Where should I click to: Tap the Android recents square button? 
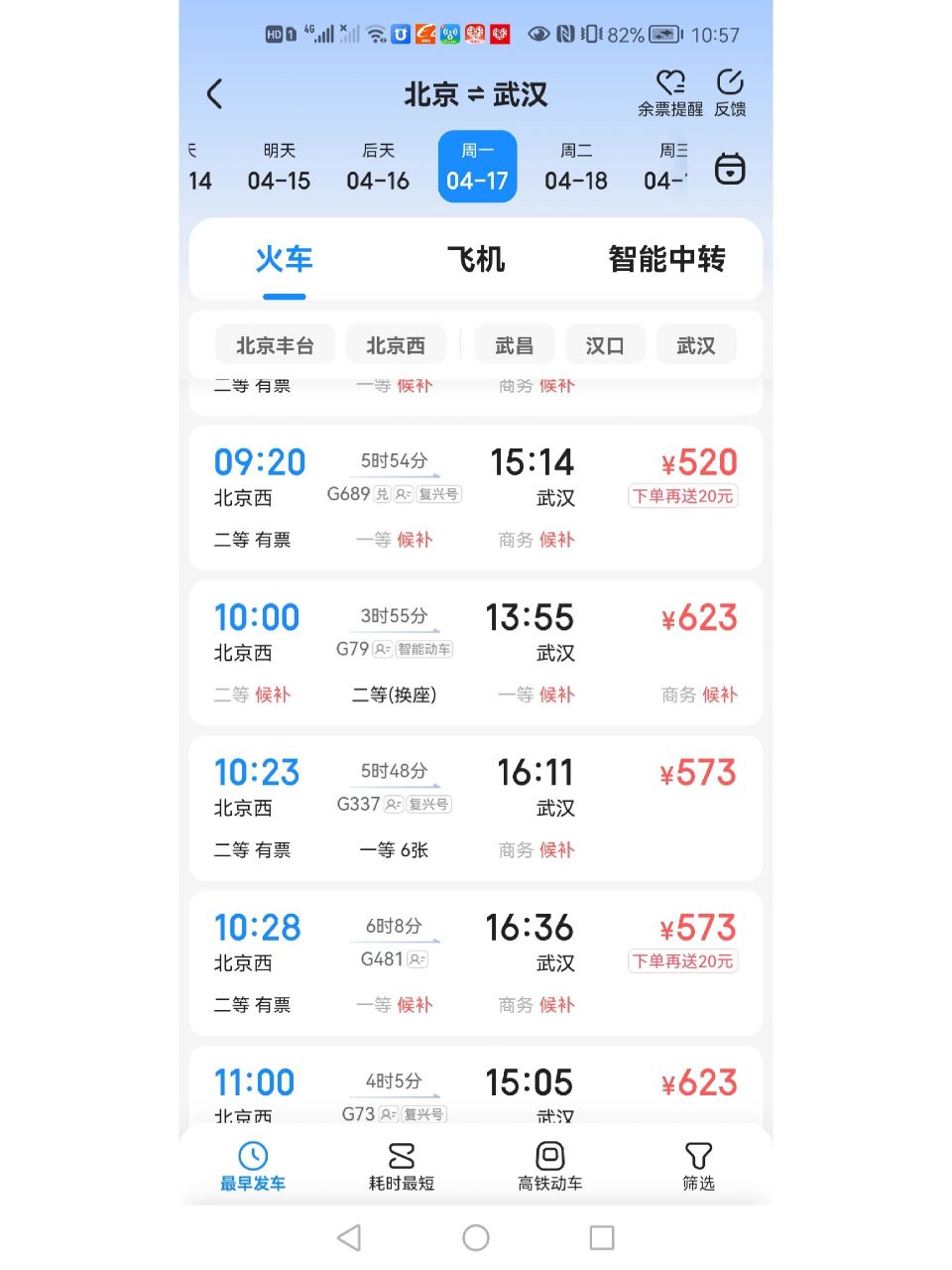pyautogui.click(x=602, y=1238)
